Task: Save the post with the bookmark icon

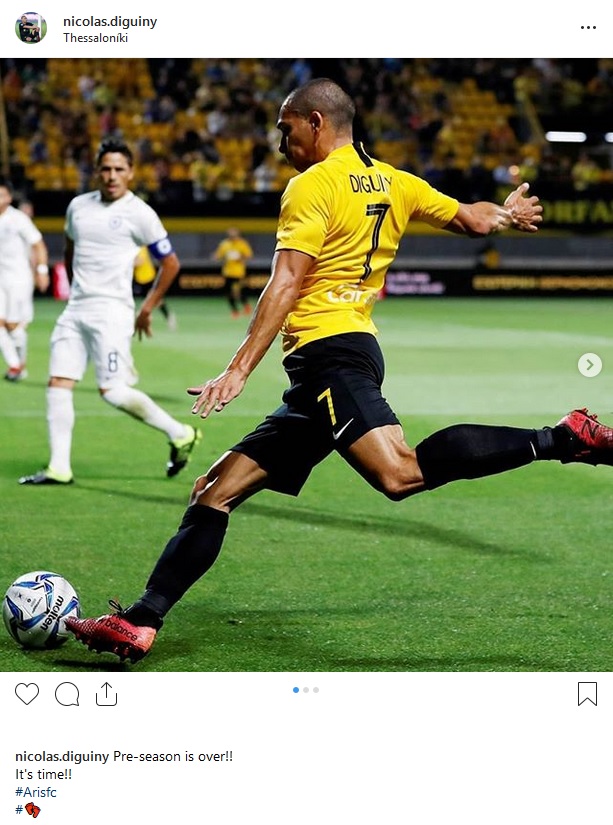Action: (587, 693)
